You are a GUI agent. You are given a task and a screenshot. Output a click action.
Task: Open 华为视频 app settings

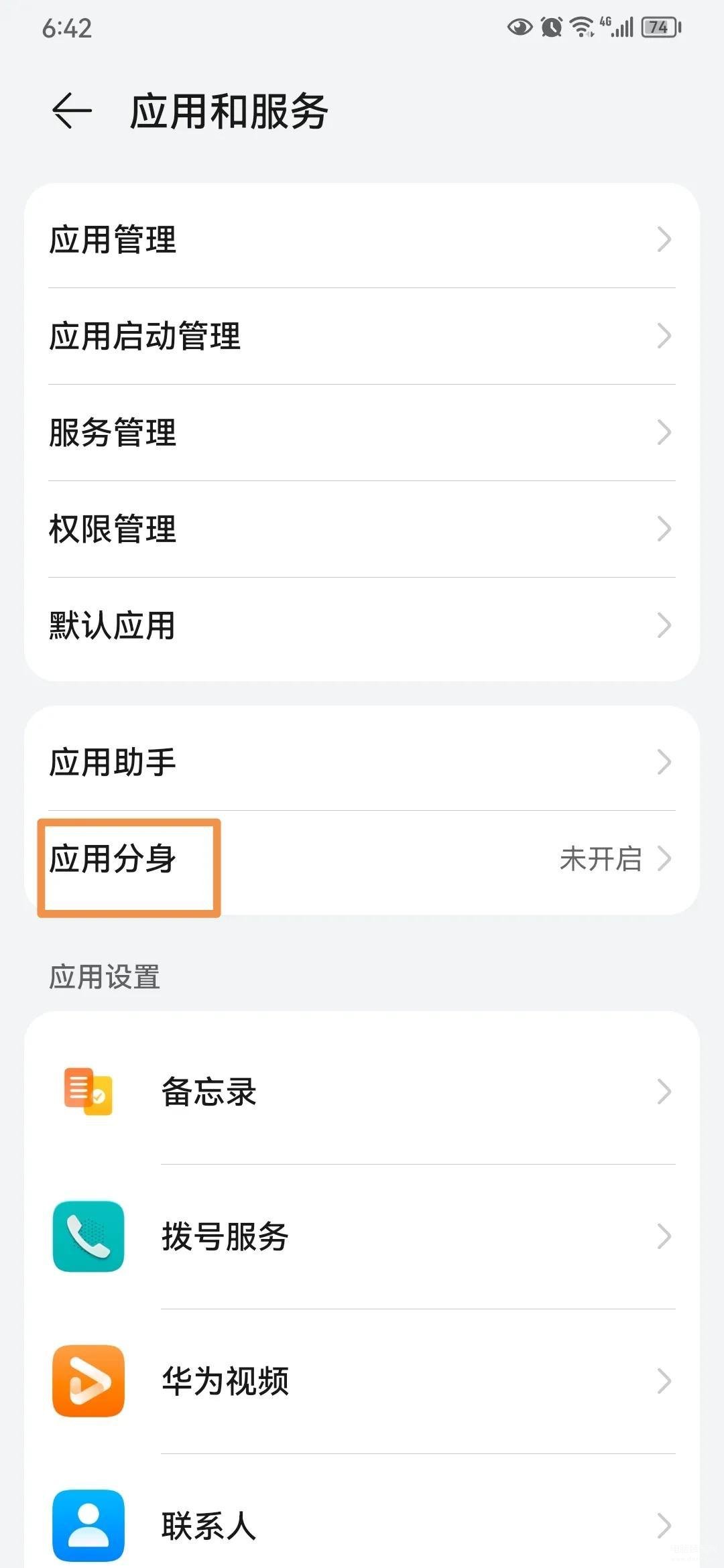coord(362,1382)
